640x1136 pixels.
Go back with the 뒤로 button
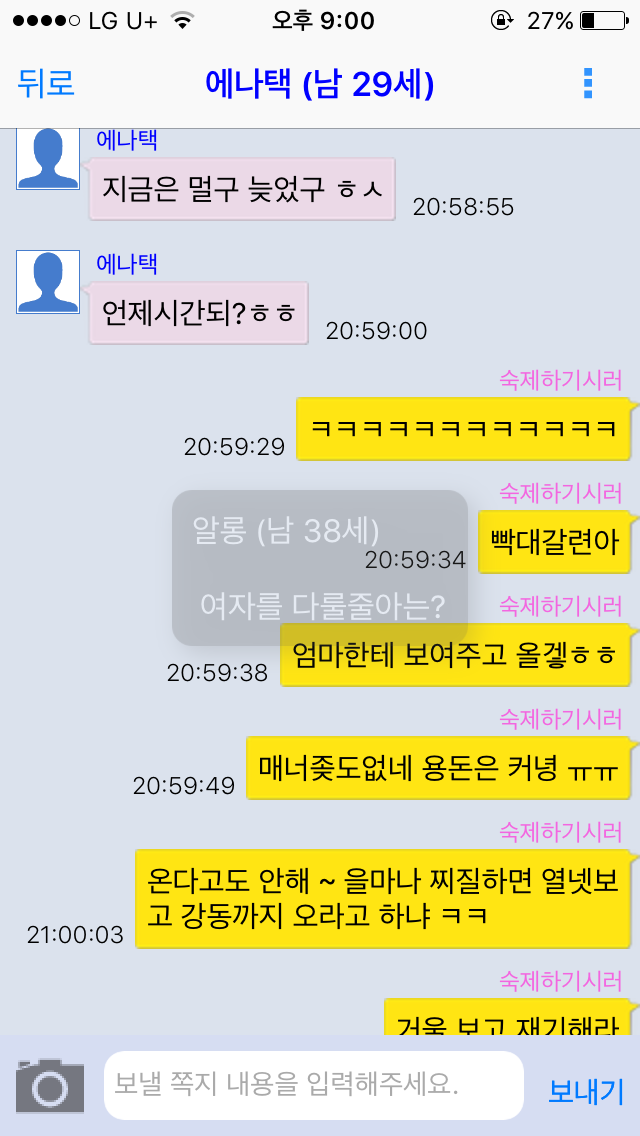click(46, 84)
